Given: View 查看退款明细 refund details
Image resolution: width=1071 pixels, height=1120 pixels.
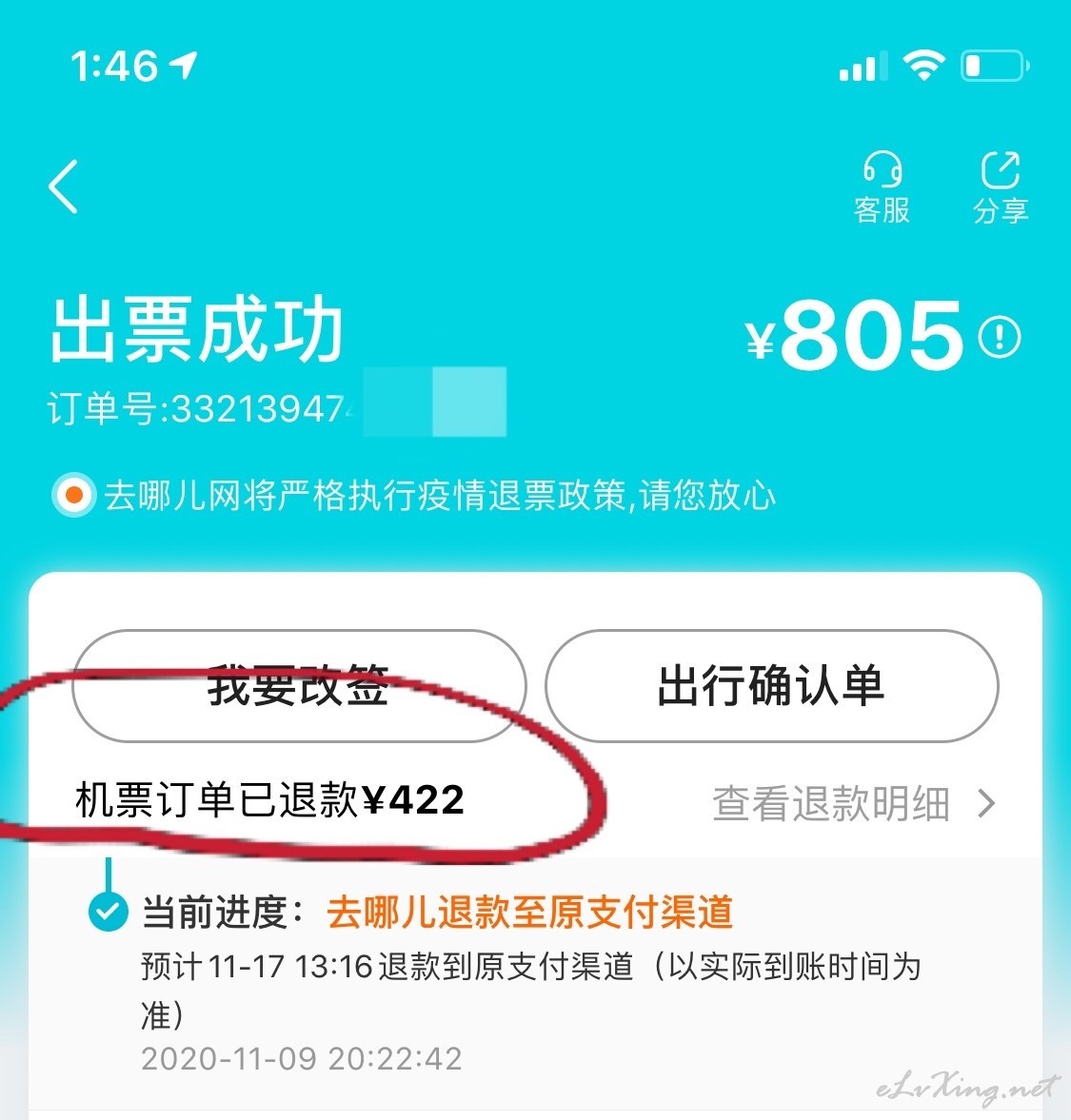Looking at the screenshot, I should point(852,804).
